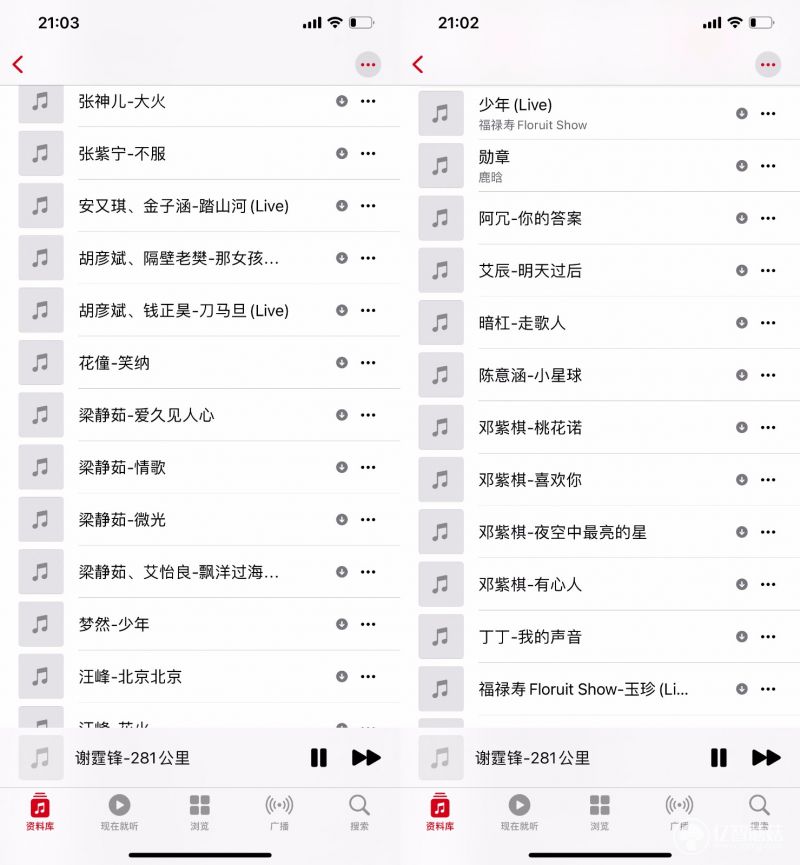Play 胡彦斌、钱正昊-刀马旦 (Live)

click(183, 310)
